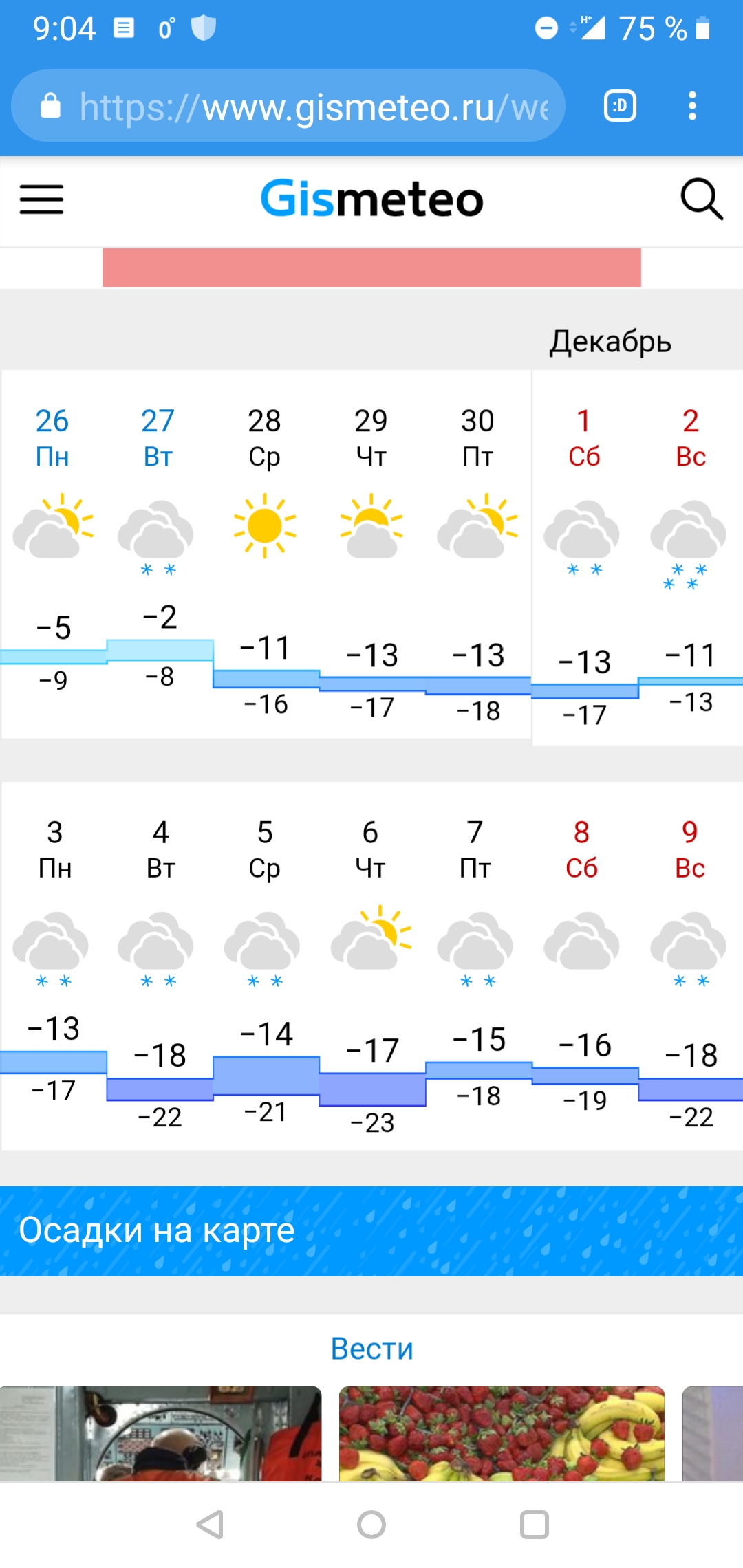Open the Осадки на карте banner

(371, 1230)
